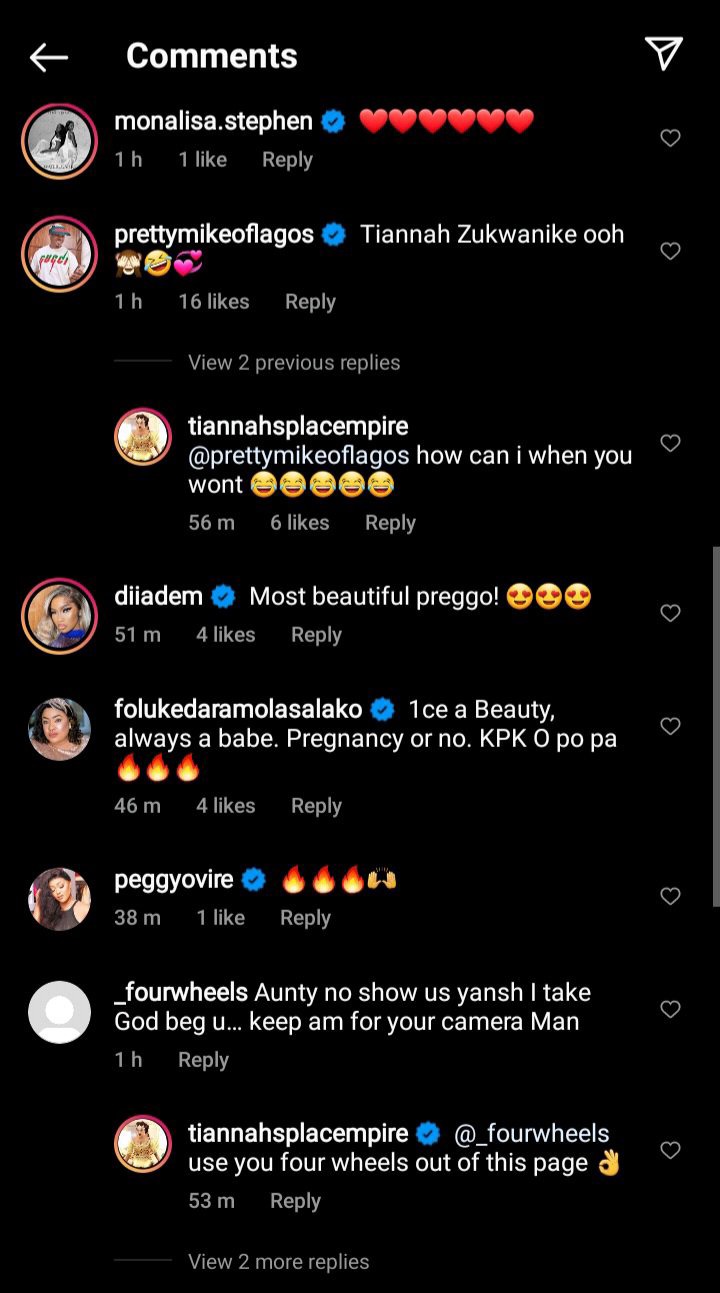This screenshot has width=720, height=1293.
Task: Reply to _fourwheels's comment
Action: pyautogui.click(x=203, y=1060)
